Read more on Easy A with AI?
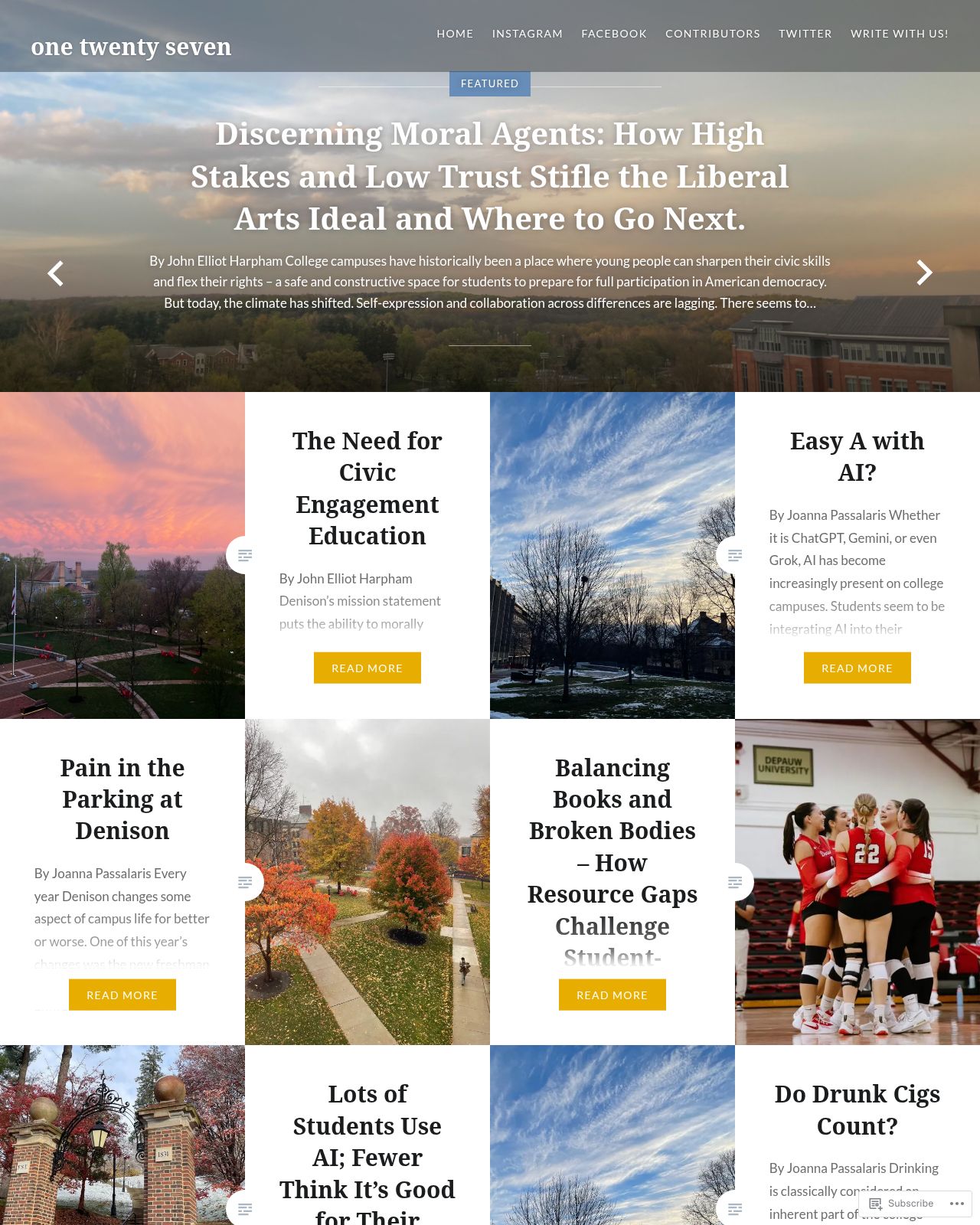980x1225 pixels. (857, 668)
